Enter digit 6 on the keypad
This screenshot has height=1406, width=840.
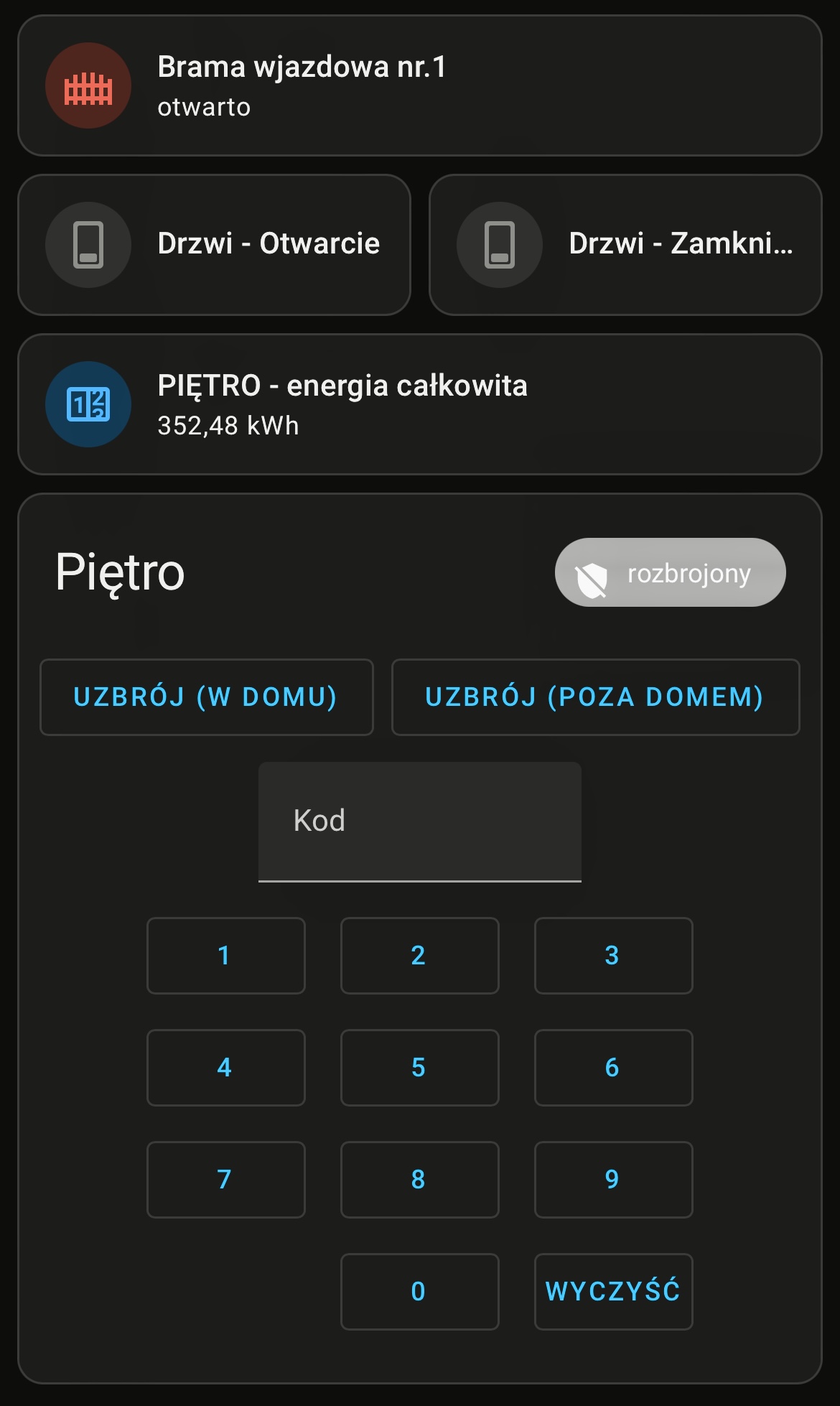[614, 1068]
